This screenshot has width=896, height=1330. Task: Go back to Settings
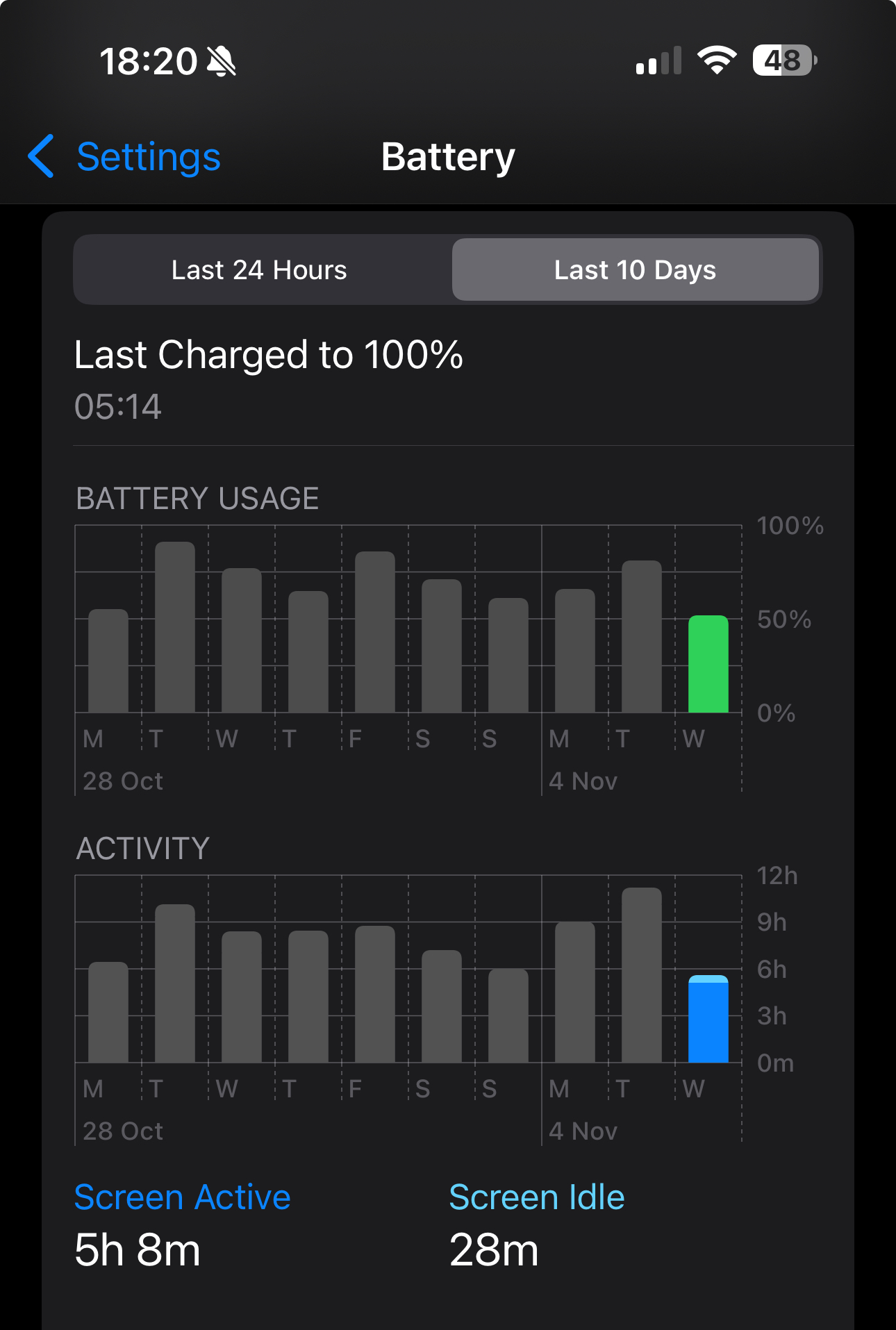[x=125, y=157]
